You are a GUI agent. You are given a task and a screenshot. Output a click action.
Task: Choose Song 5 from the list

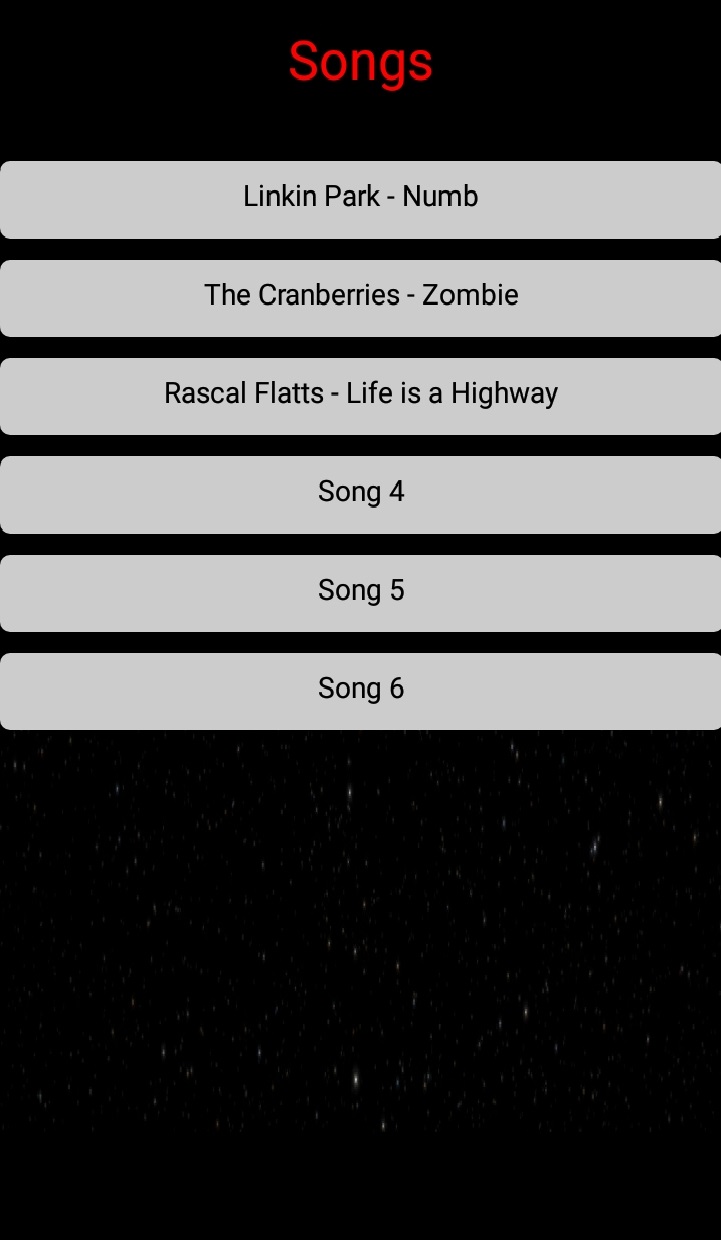tap(360, 592)
